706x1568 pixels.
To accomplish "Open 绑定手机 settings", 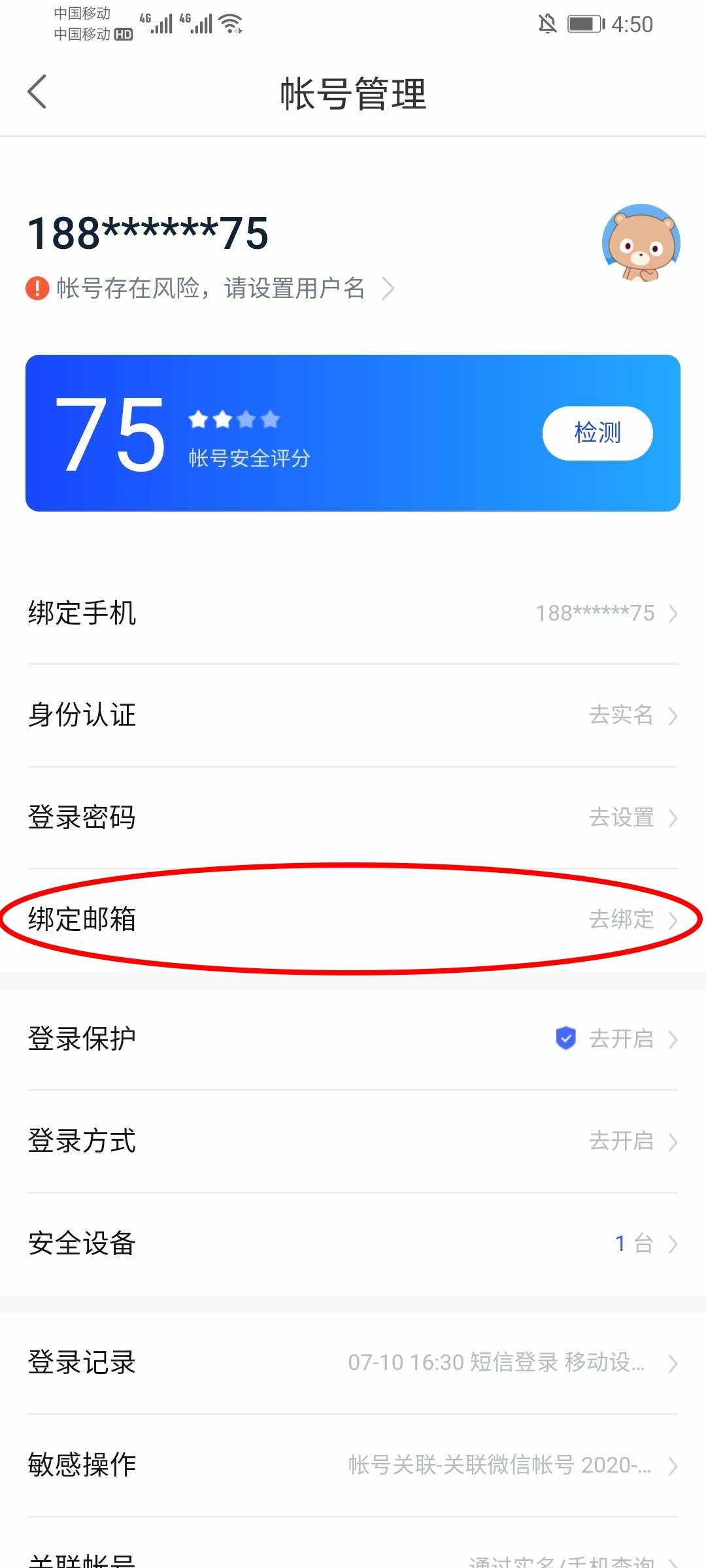I will (353, 613).
